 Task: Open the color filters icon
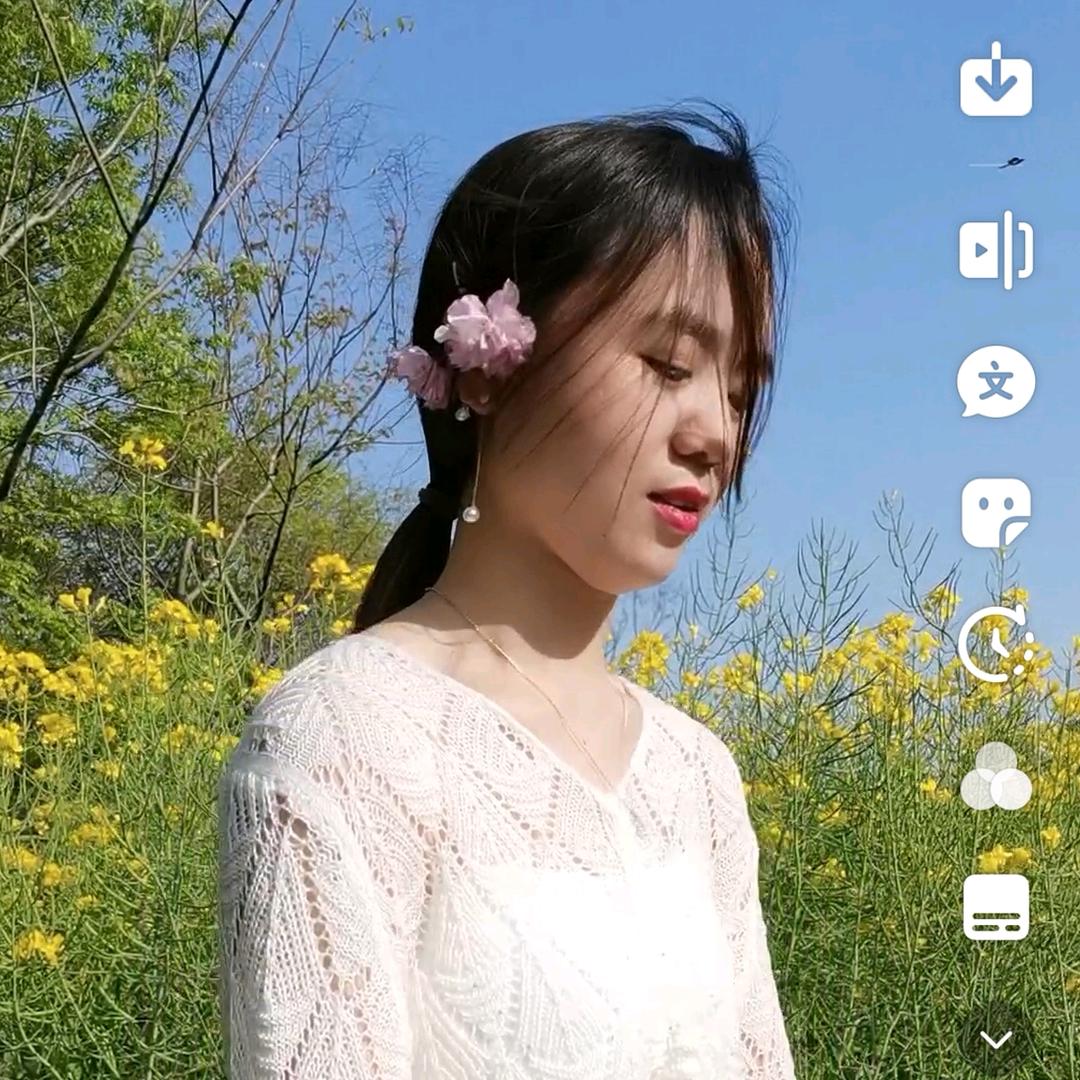point(996,776)
